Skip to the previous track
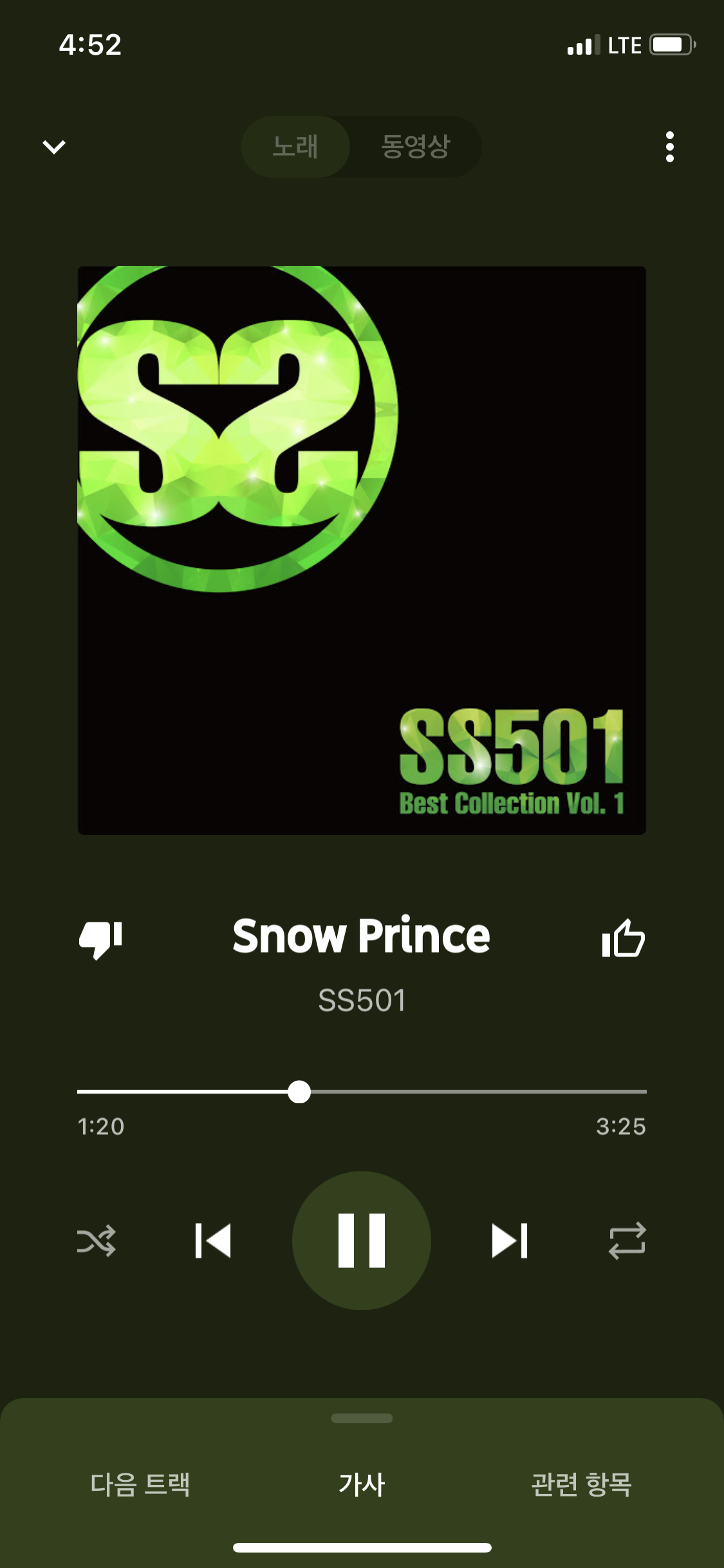The image size is (724, 1568). coord(213,1240)
